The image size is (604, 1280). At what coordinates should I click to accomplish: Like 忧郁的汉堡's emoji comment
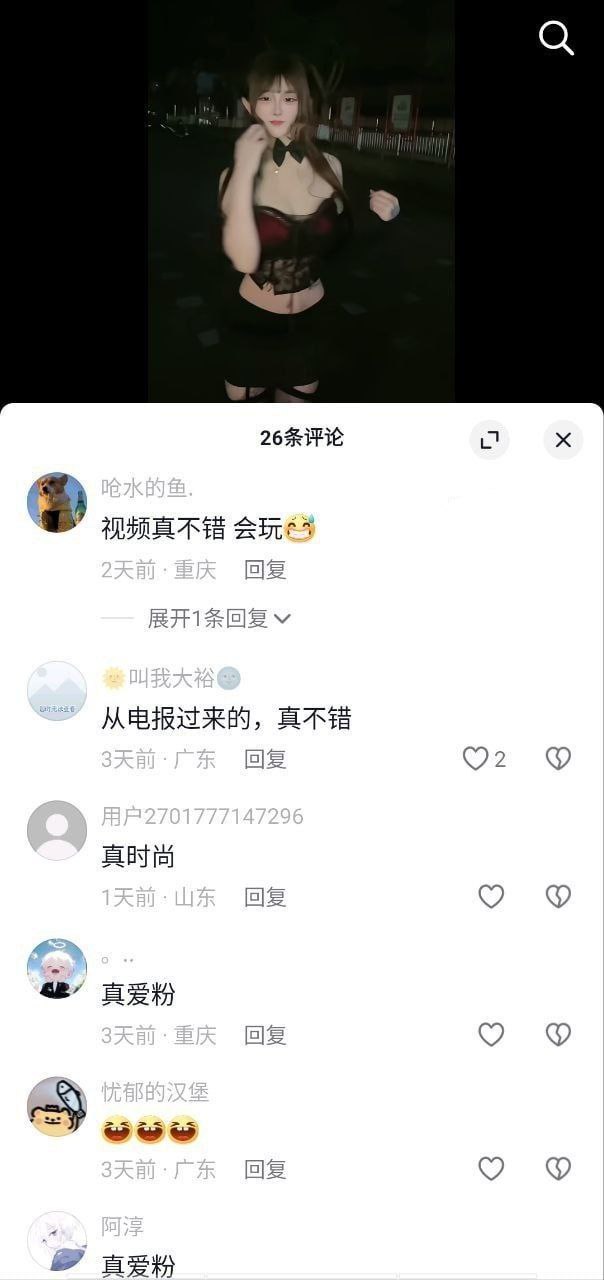coord(490,1168)
